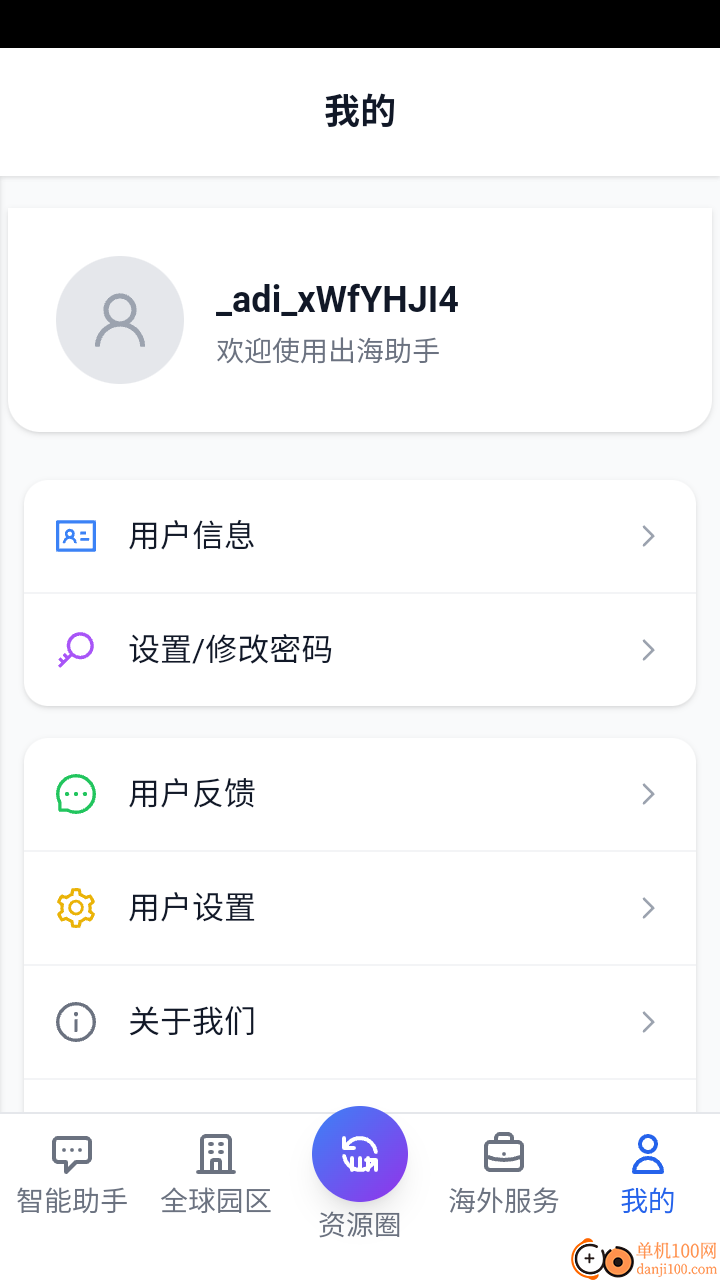Tap the purple circular 资源圈 button
The height and width of the screenshot is (1280, 720).
(x=360, y=1153)
